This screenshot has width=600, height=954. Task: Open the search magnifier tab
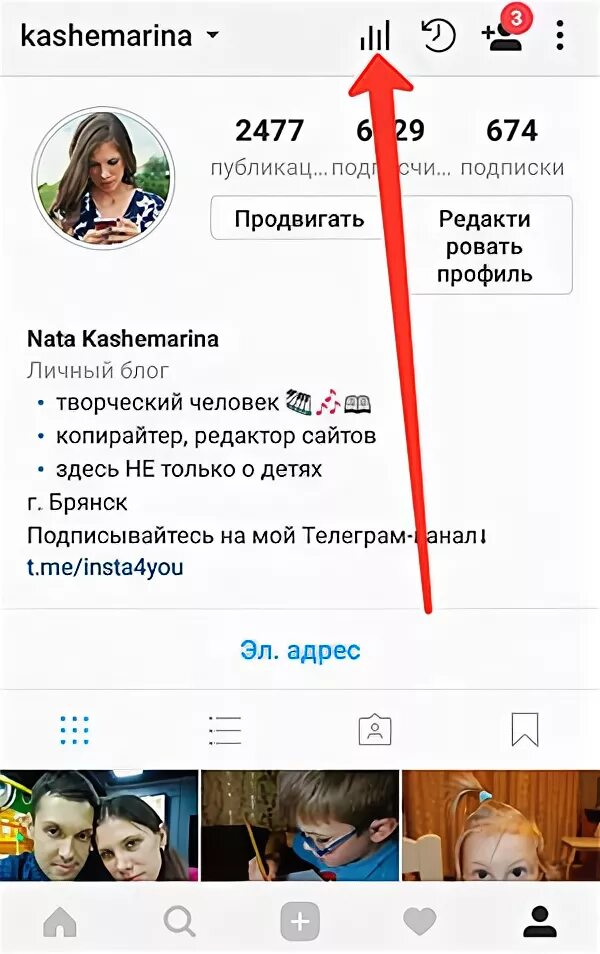click(x=180, y=920)
